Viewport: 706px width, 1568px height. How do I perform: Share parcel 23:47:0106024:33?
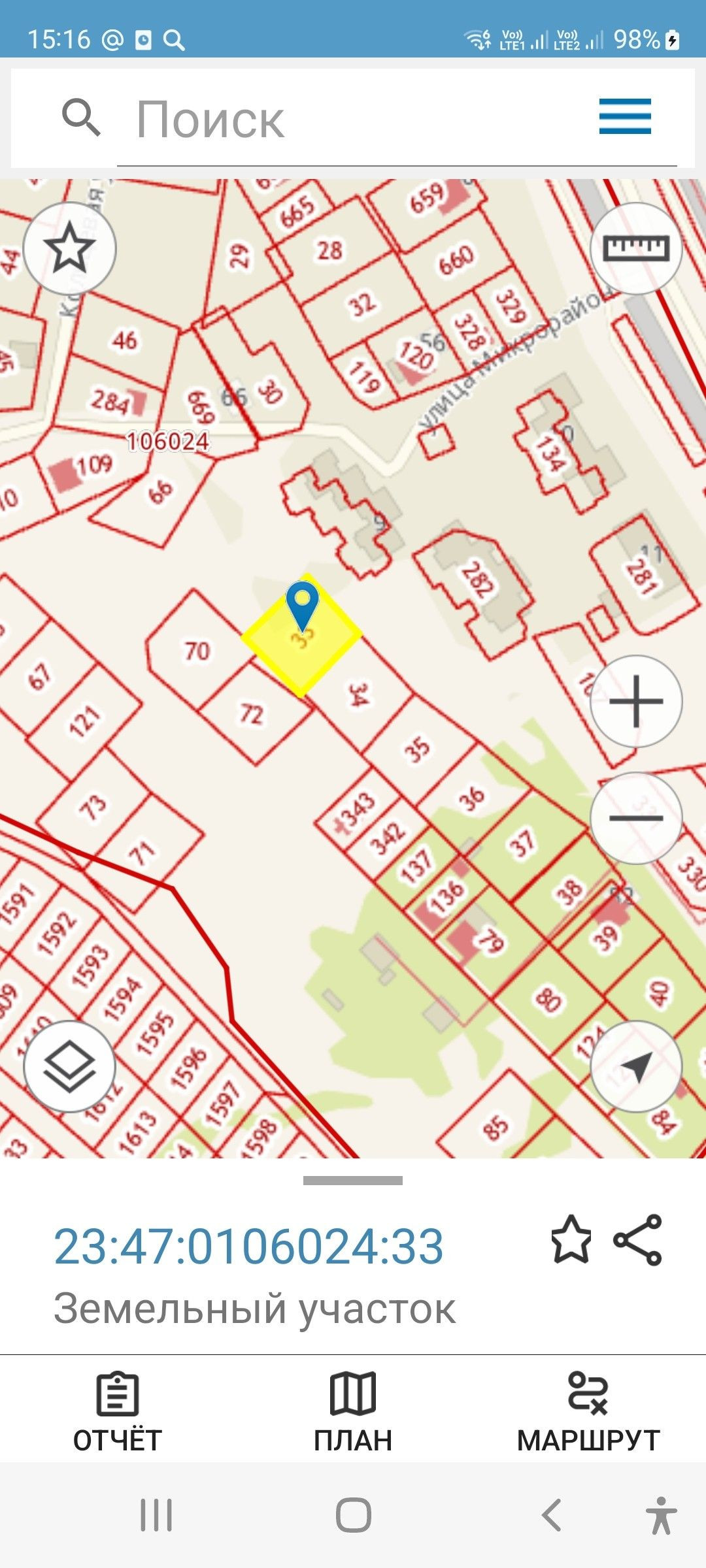pyautogui.click(x=637, y=1239)
